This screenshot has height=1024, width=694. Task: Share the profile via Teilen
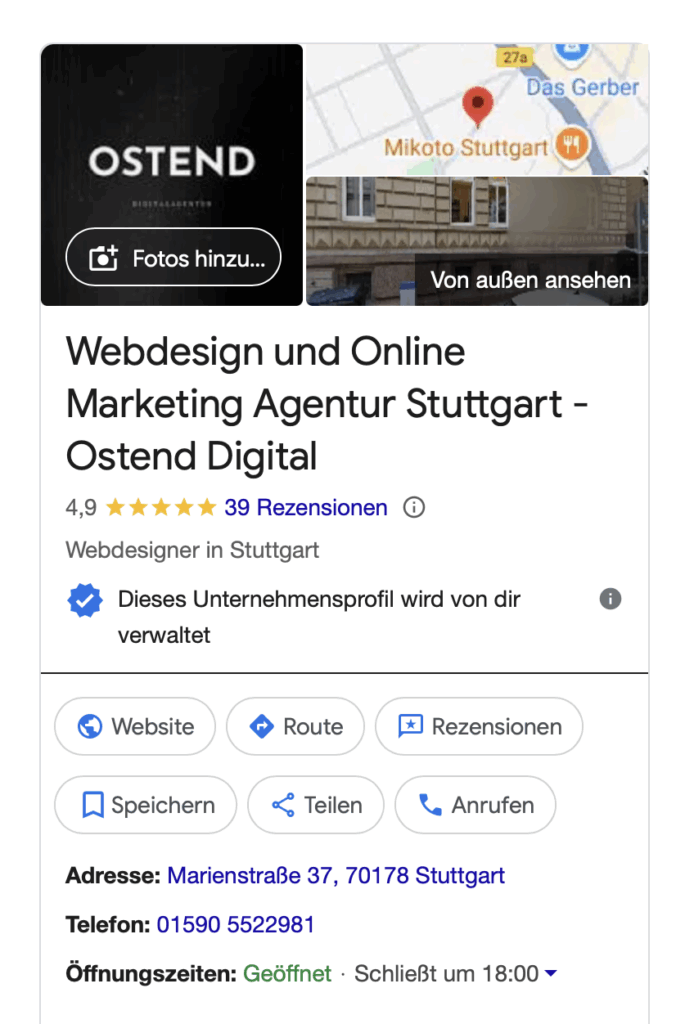315,805
